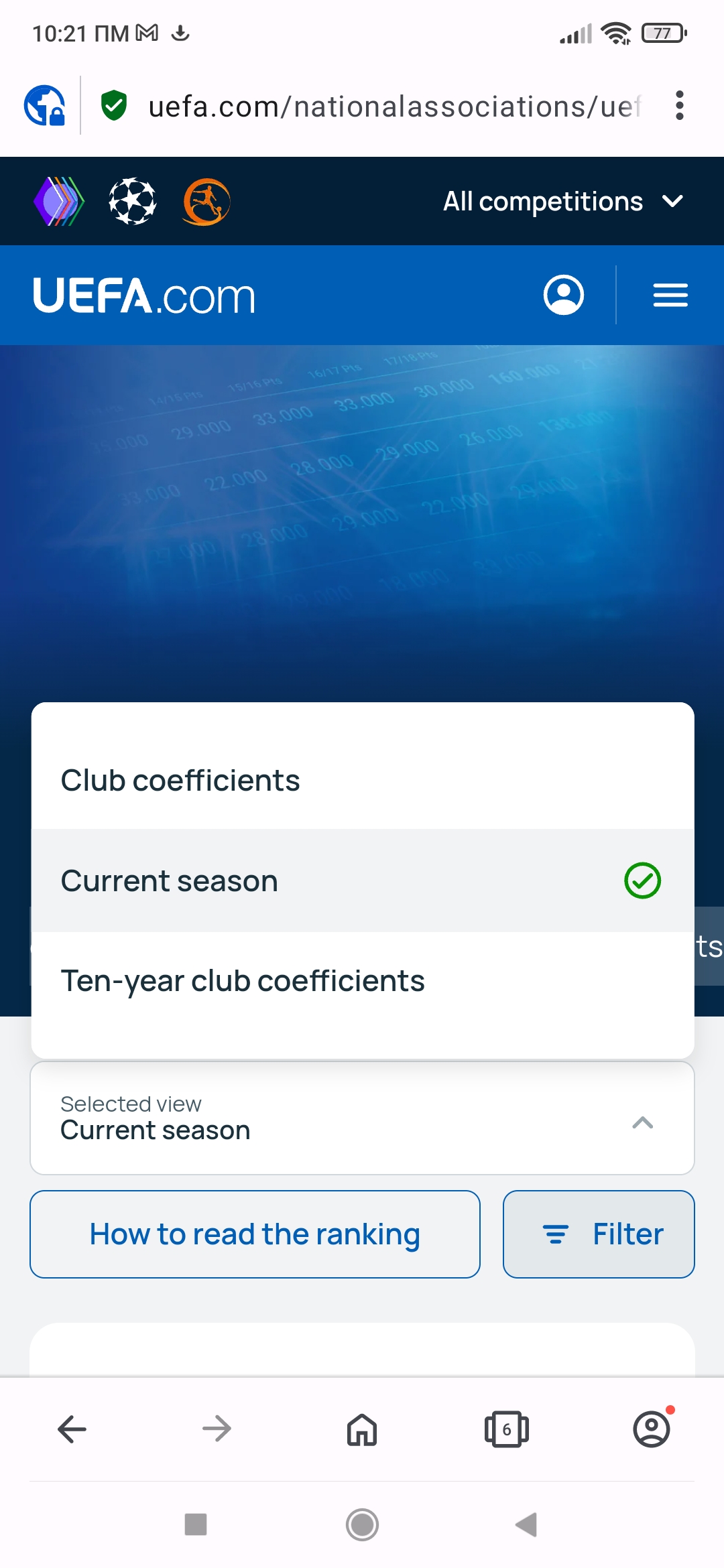Open How to read the ranking
724x1568 pixels.
pyautogui.click(x=255, y=1234)
